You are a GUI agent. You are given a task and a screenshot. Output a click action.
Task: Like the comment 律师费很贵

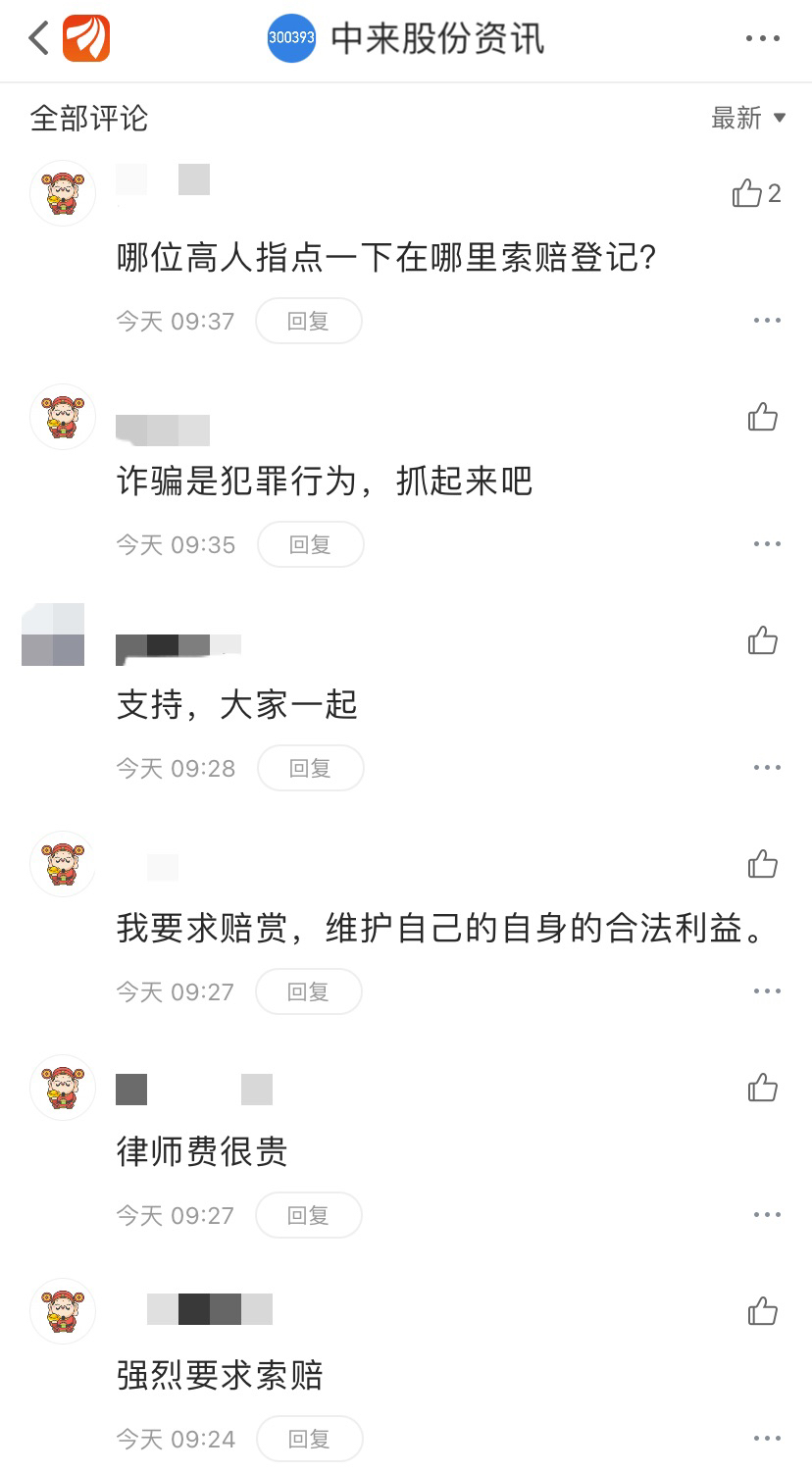pos(762,1088)
